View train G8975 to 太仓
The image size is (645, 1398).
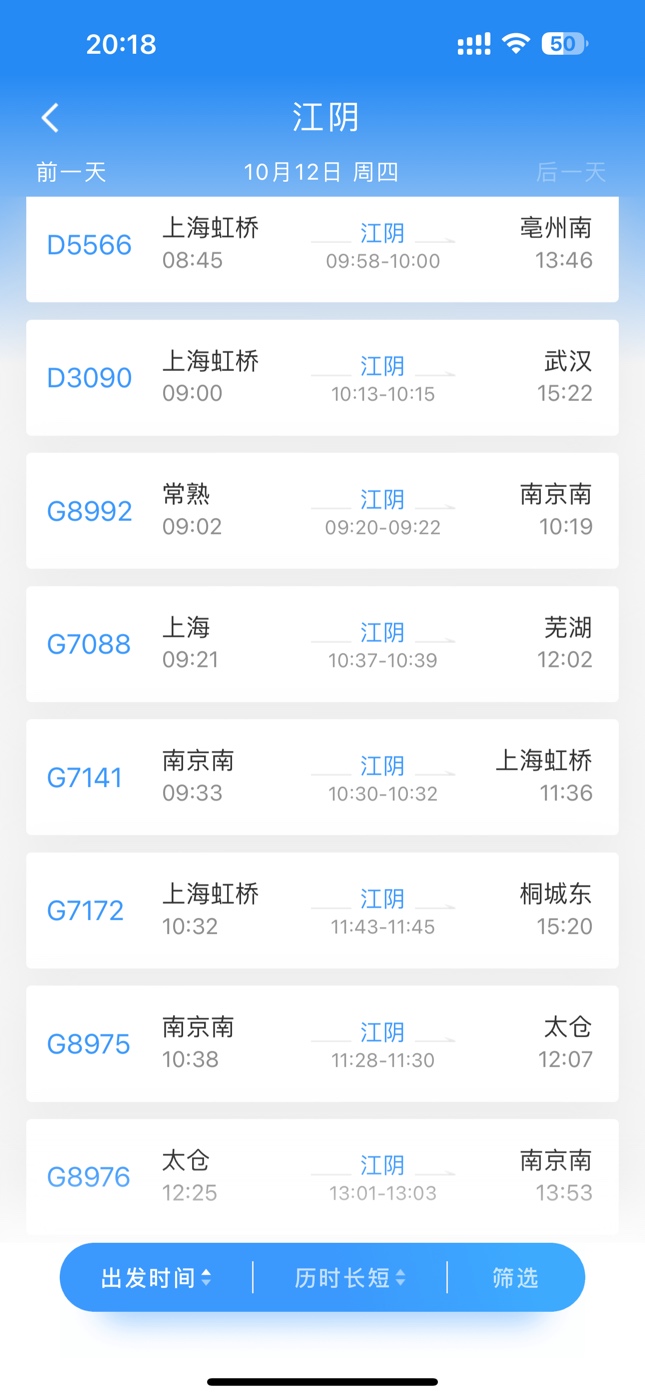click(322, 1043)
